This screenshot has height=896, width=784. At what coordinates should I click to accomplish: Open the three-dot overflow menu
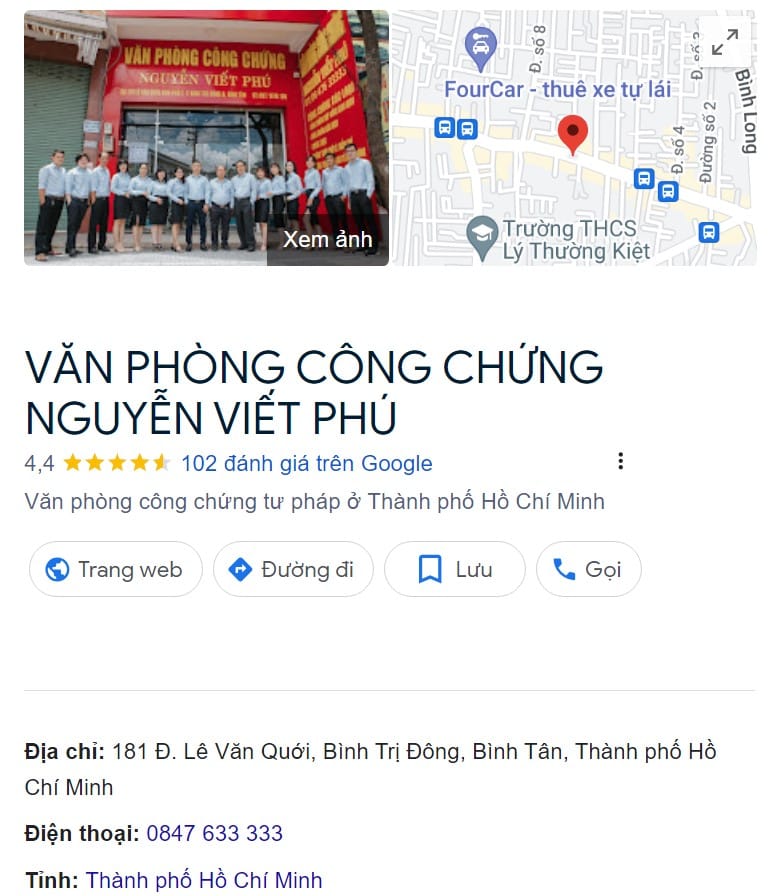pyautogui.click(x=621, y=461)
